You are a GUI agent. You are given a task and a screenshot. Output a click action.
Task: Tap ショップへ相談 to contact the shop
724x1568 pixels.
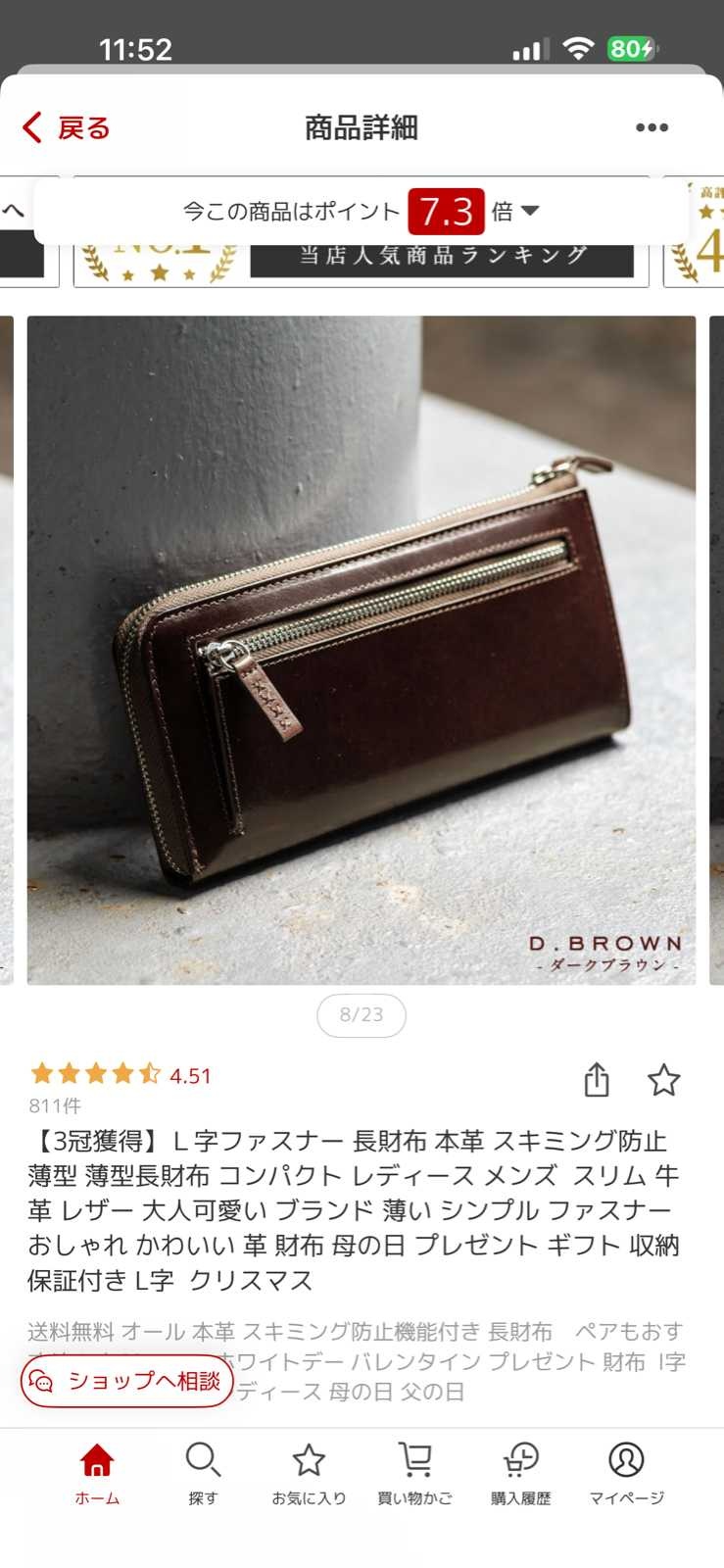coord(126,1381)
